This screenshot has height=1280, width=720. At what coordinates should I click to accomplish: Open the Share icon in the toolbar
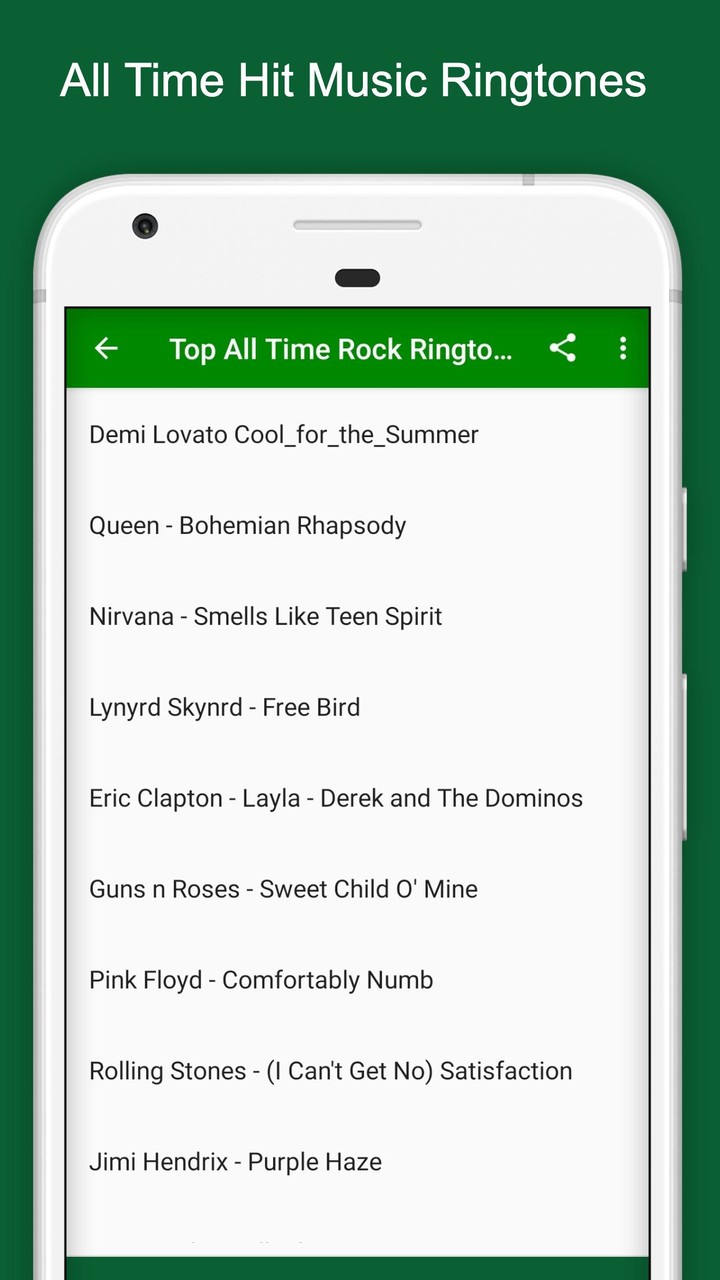click(x=562, y=348)
